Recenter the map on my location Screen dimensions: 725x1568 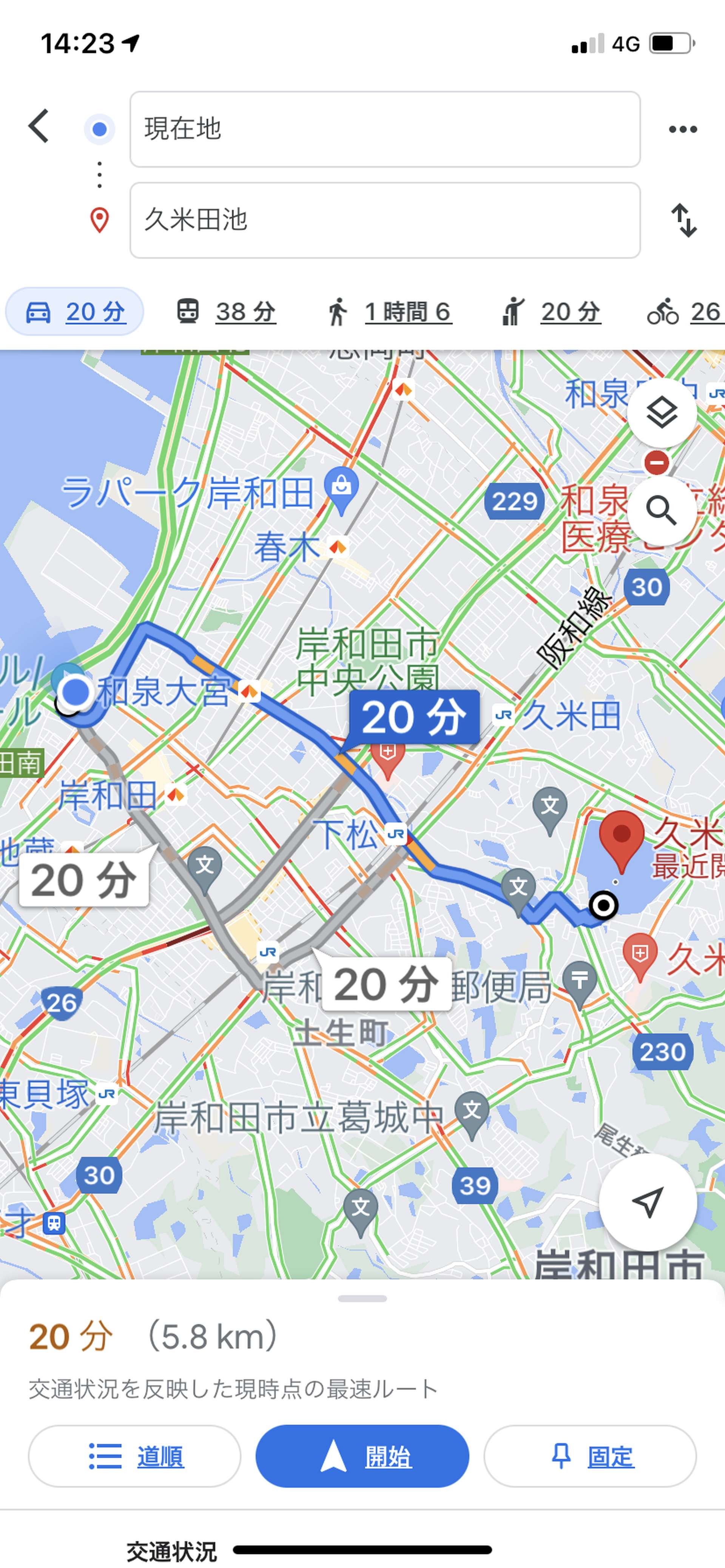[648, 1202]
